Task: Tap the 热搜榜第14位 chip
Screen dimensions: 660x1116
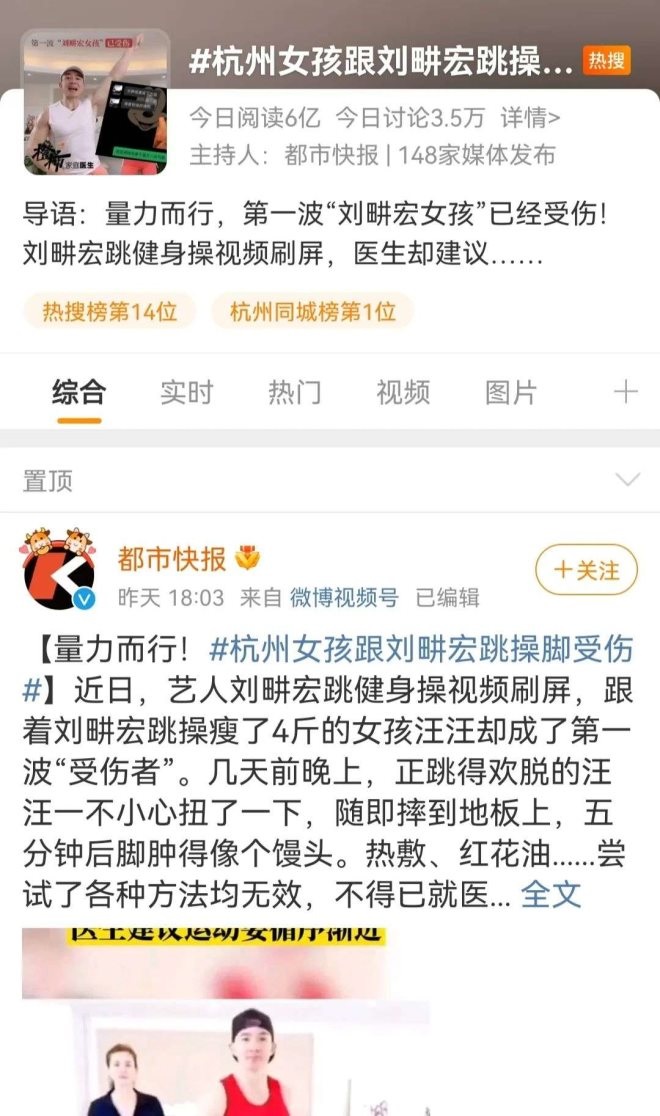Action: pyautogui.click(x=110, y=311)
